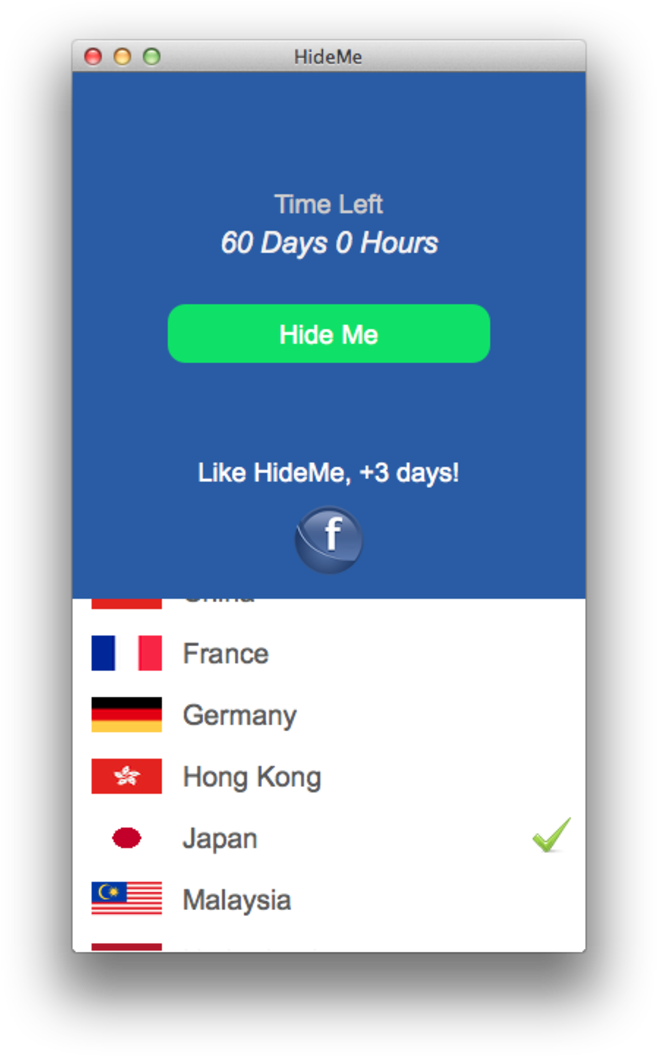Tap the green Hide Me button

328,334
